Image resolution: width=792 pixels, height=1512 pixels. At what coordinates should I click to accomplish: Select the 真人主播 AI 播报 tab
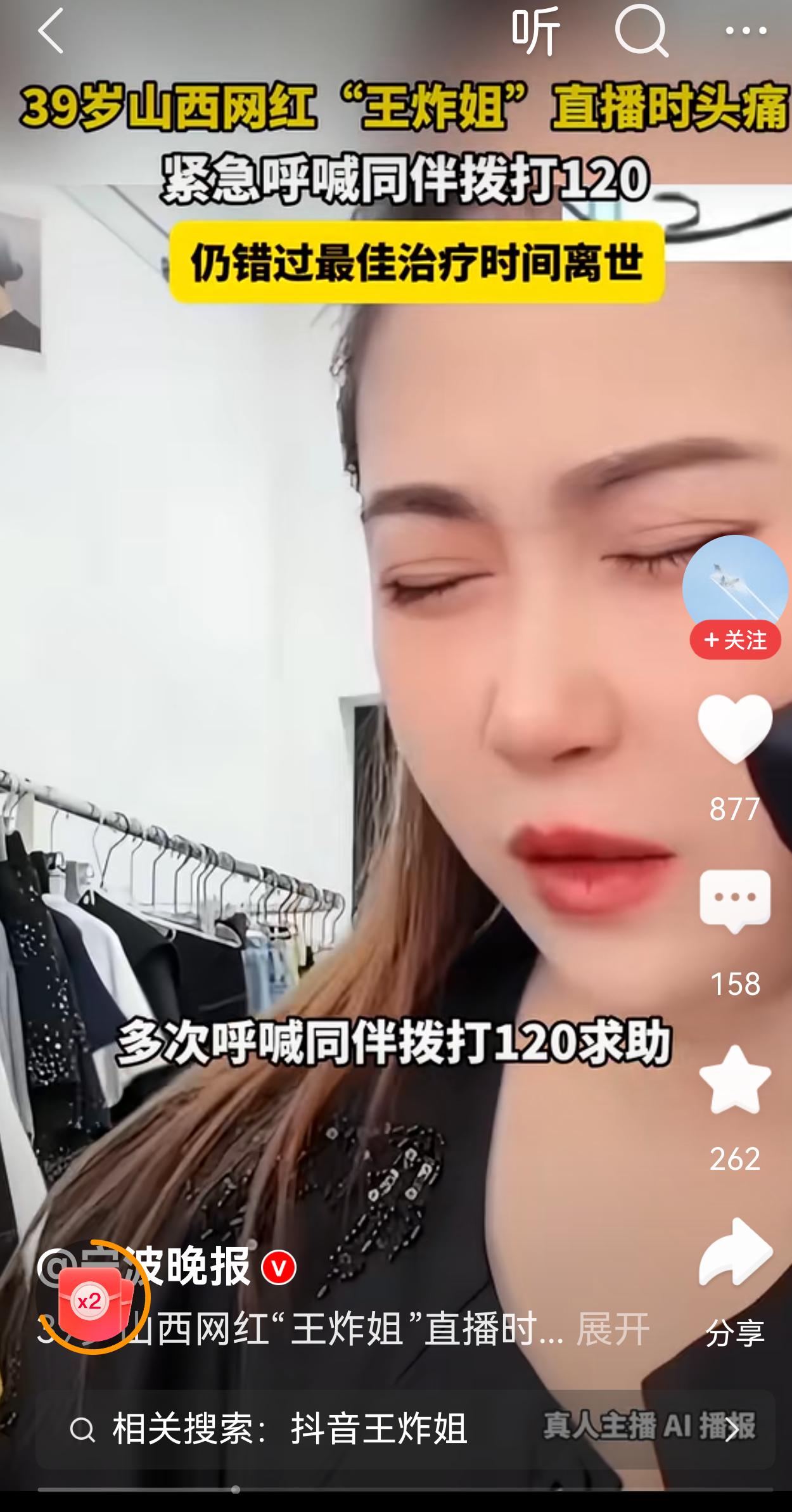point(646,1426)
